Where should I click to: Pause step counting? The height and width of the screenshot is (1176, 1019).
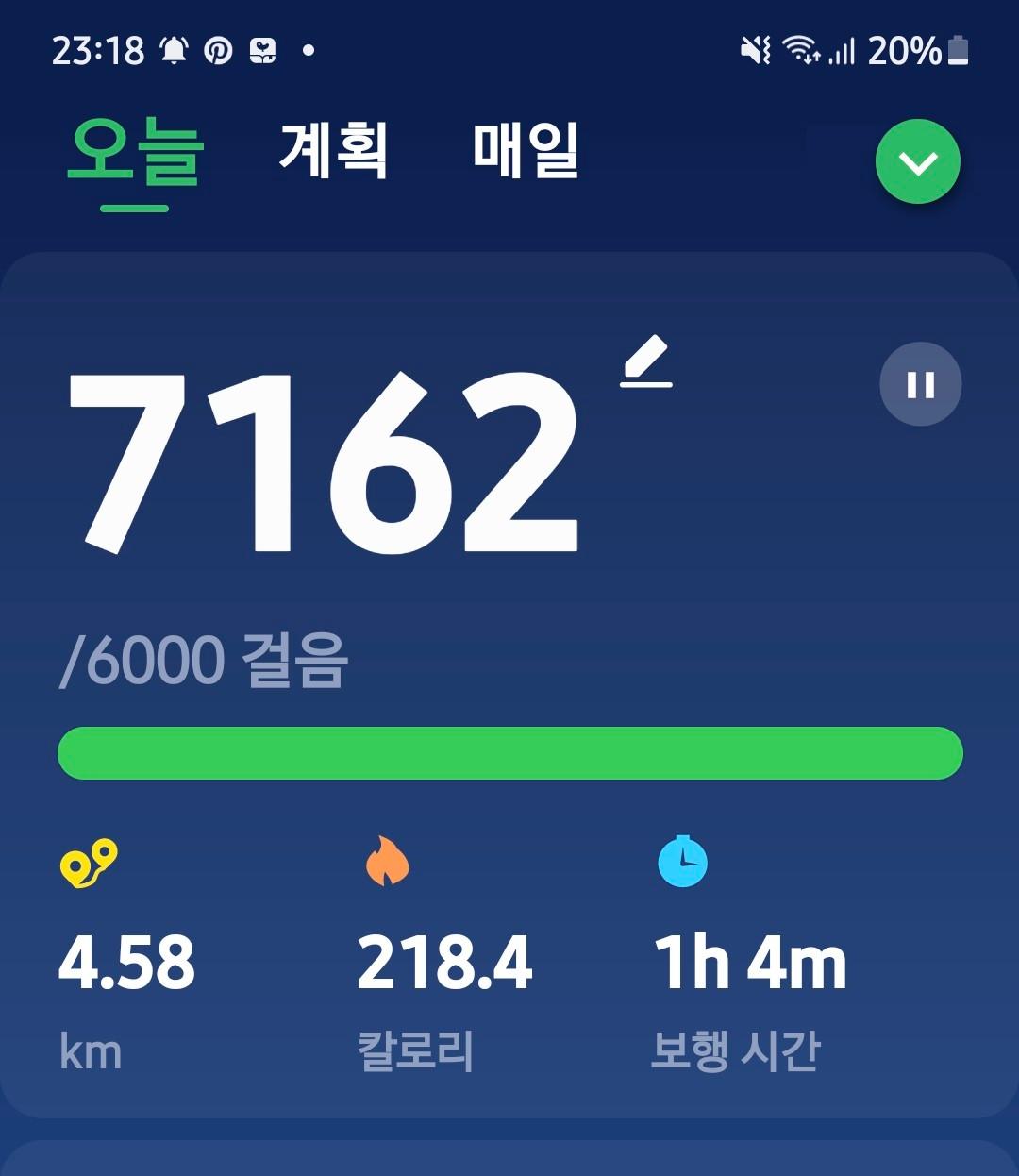click(x=920, y=384)
